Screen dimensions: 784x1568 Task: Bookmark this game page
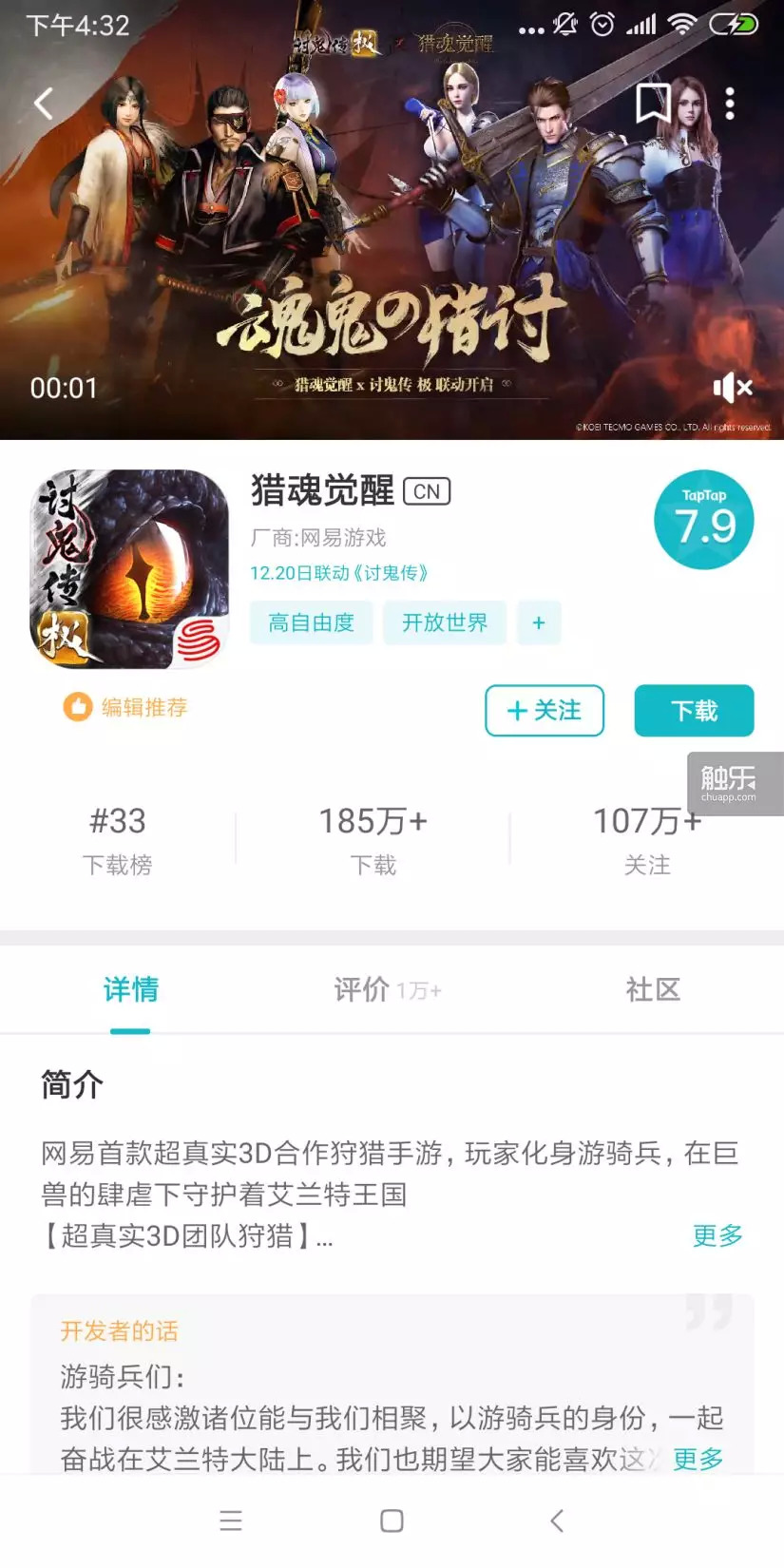point(653,103)
